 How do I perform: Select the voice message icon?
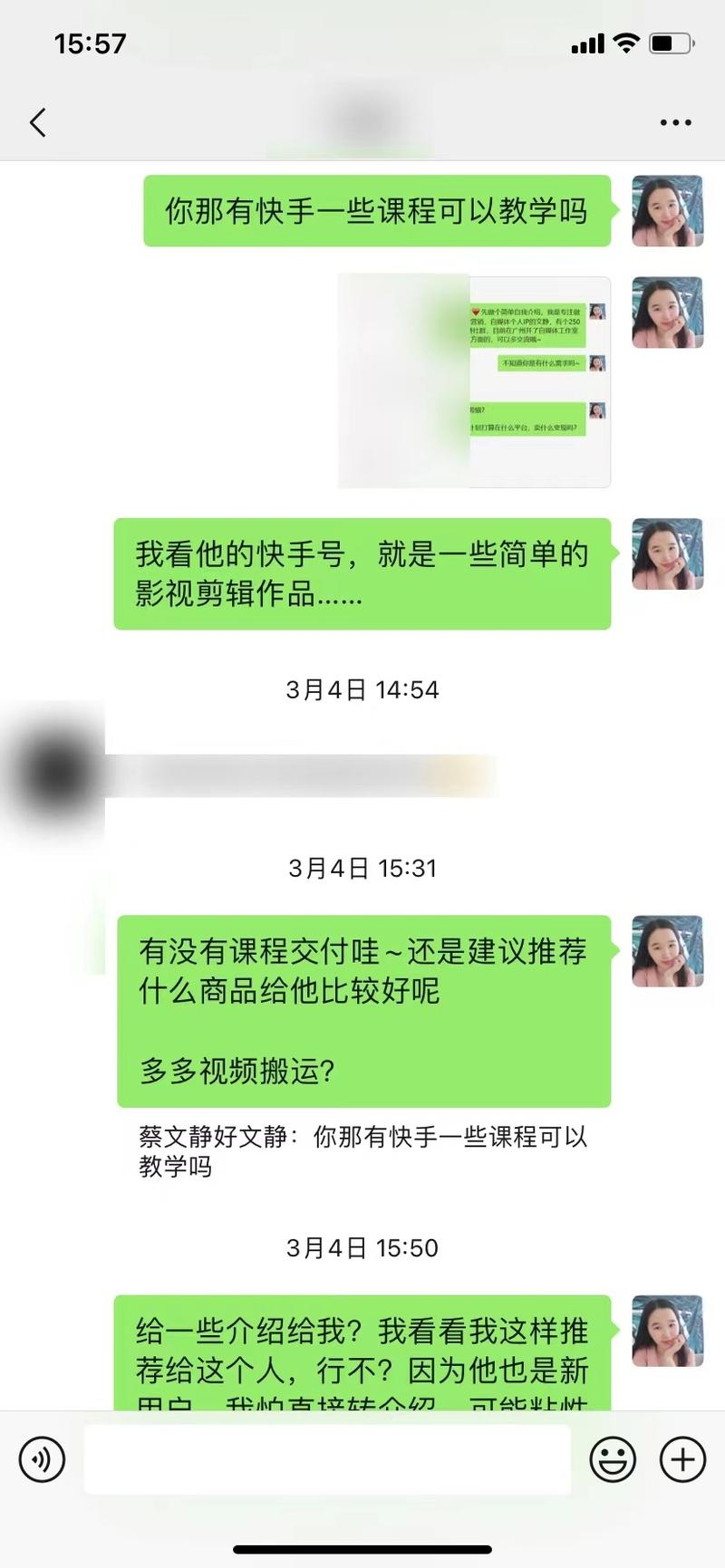42,1459
